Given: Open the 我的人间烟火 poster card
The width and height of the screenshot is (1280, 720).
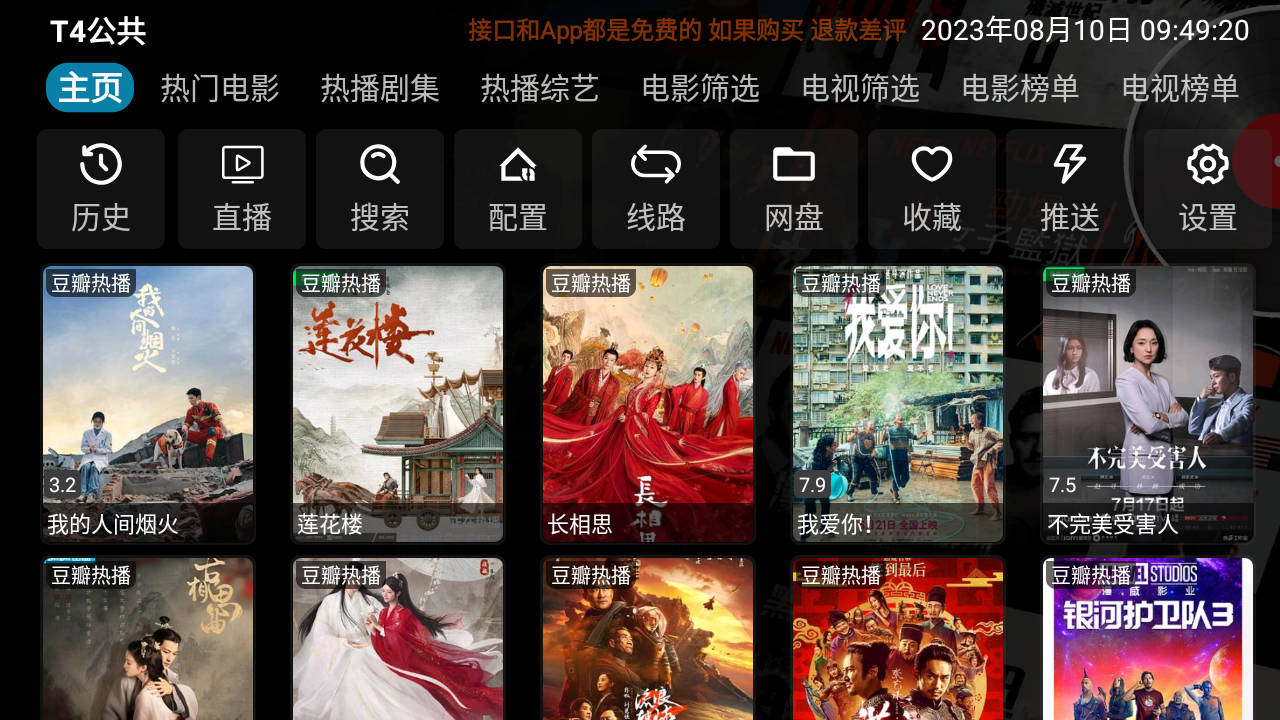Looking at the screenshot, I should (148, 404).
